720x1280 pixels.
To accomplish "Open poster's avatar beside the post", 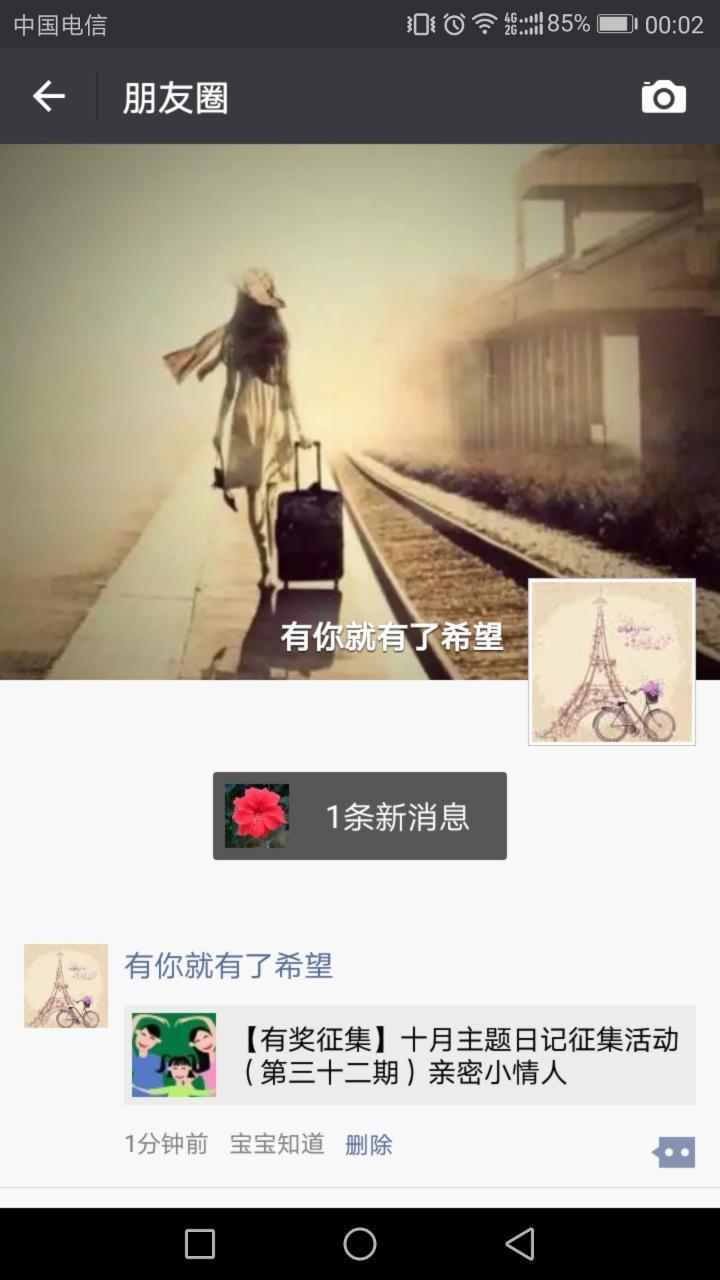I will [66, 986].
